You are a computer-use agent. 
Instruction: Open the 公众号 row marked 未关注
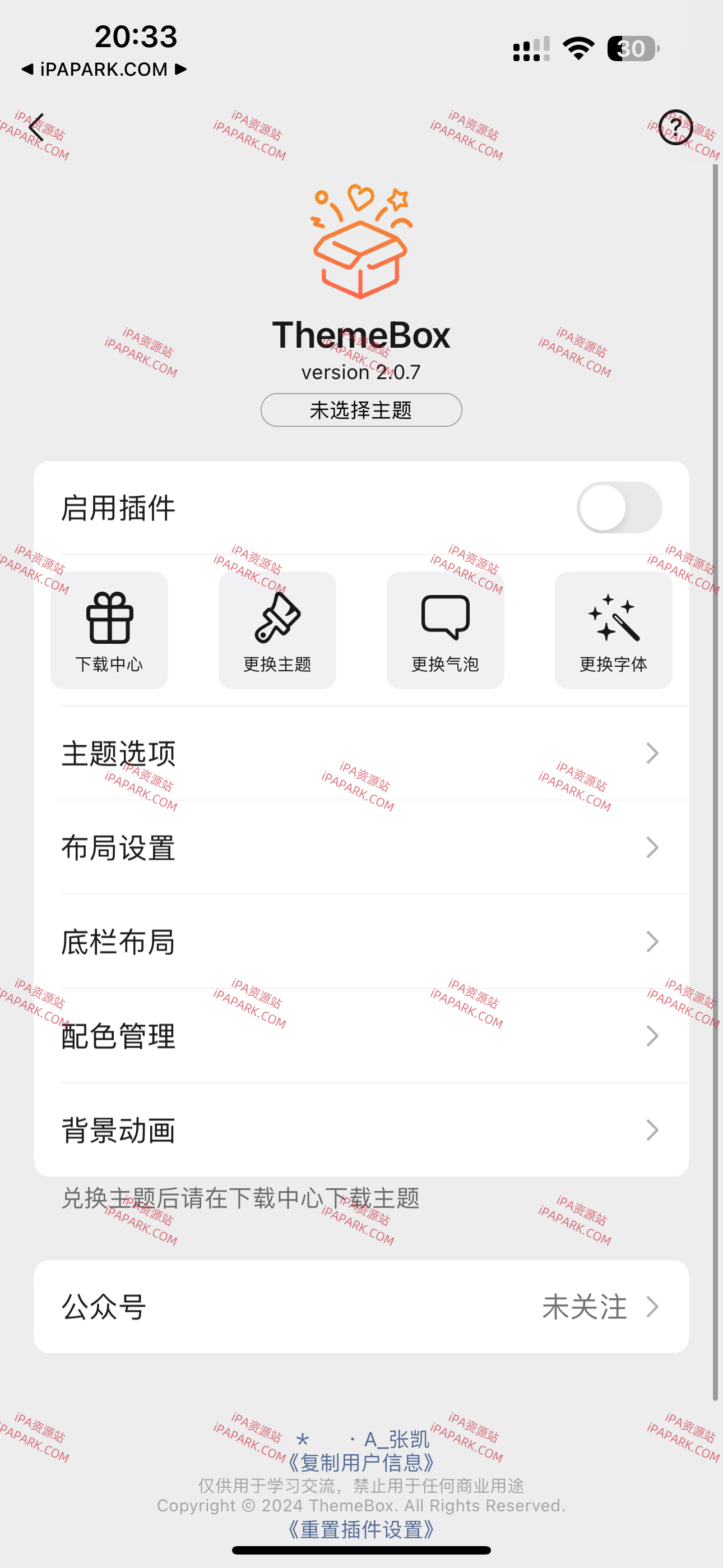click(x=361, y=1306)
